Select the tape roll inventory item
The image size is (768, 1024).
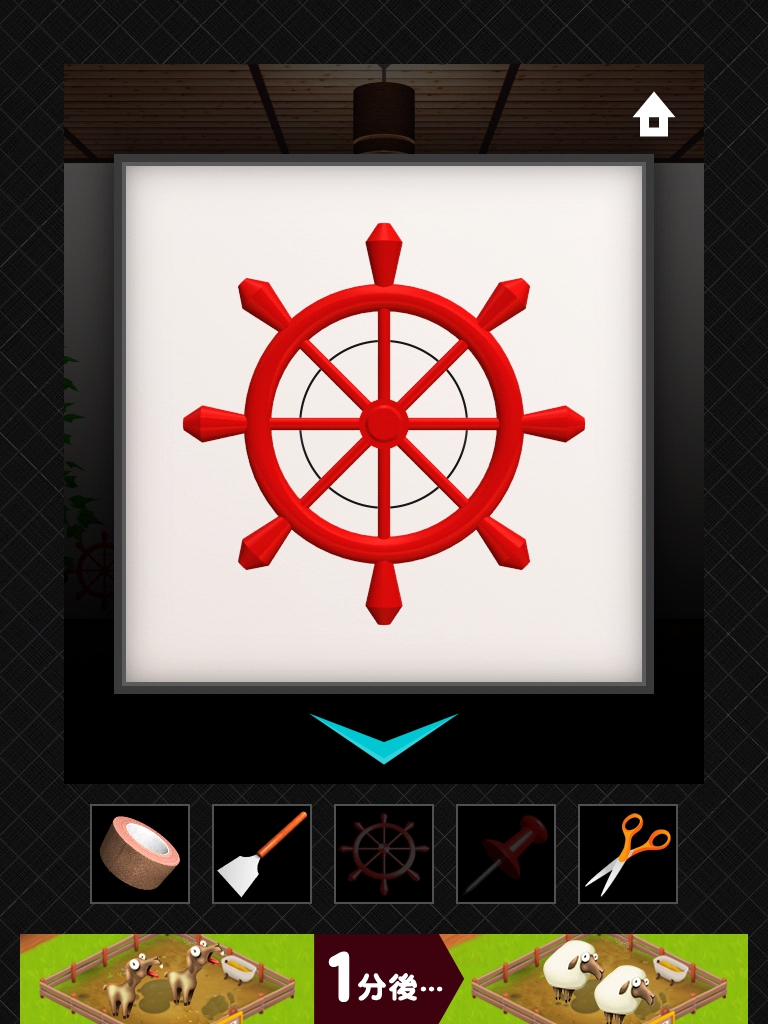point(140,854)
